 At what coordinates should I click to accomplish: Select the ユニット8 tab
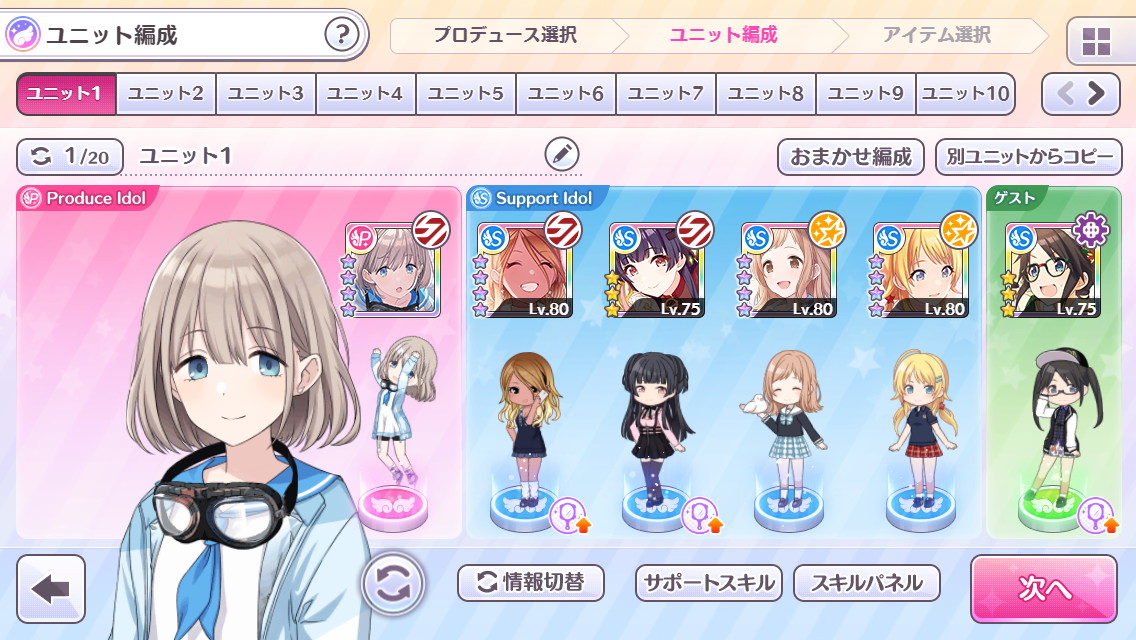766,94
